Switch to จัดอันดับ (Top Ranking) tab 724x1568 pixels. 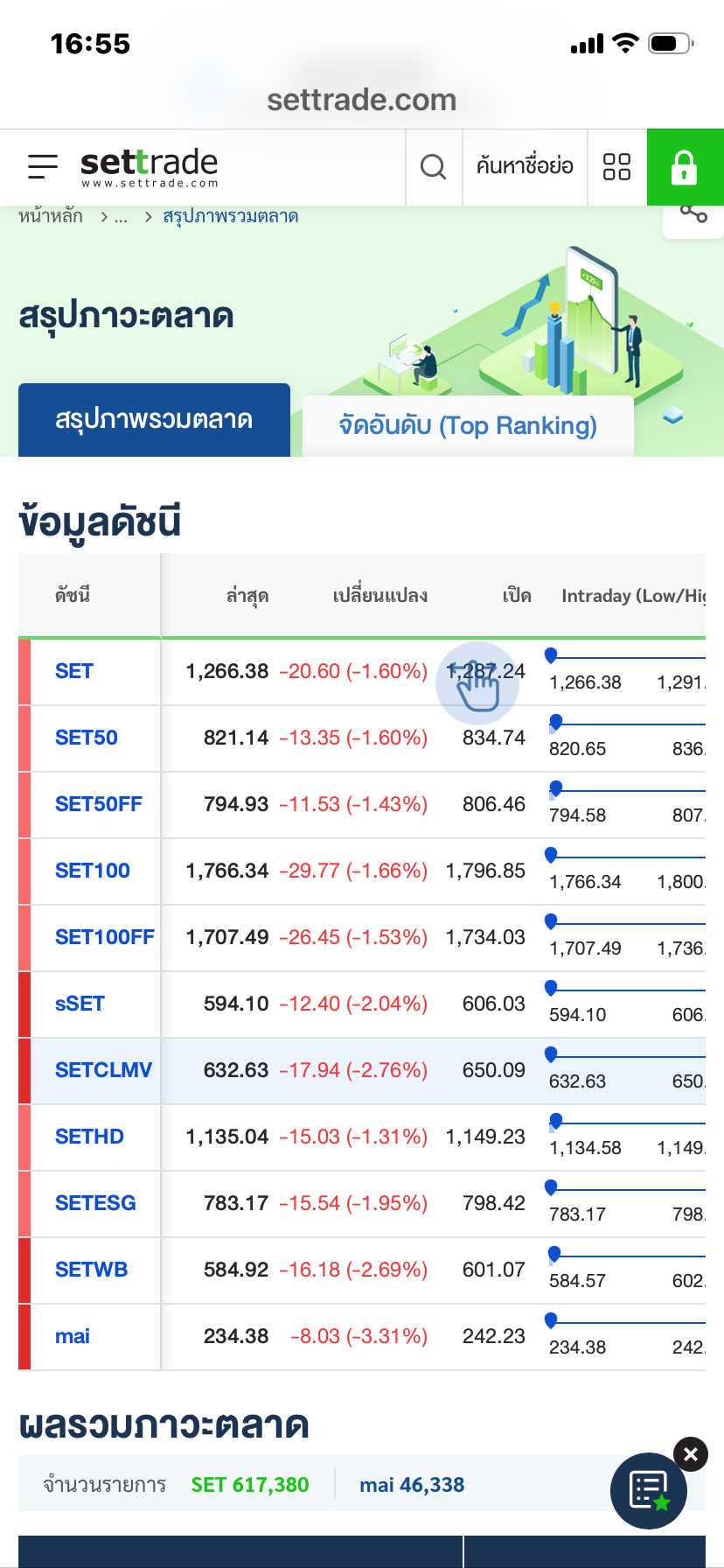pos(468,426)
